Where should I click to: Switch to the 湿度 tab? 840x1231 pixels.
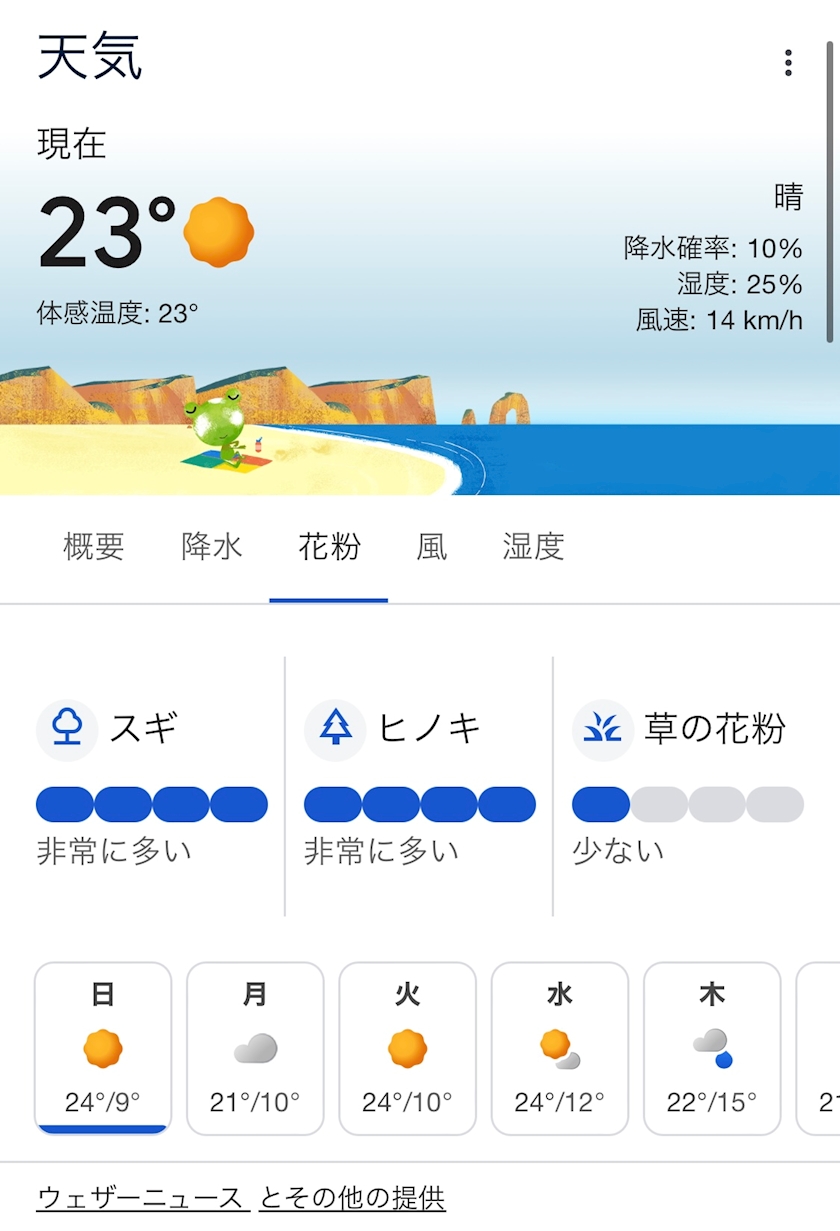[x=534, y=547]
